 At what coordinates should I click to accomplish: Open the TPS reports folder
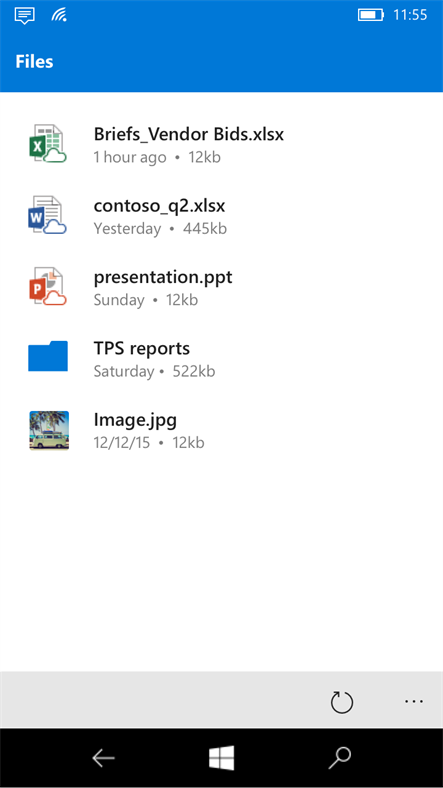pos(222,359)
